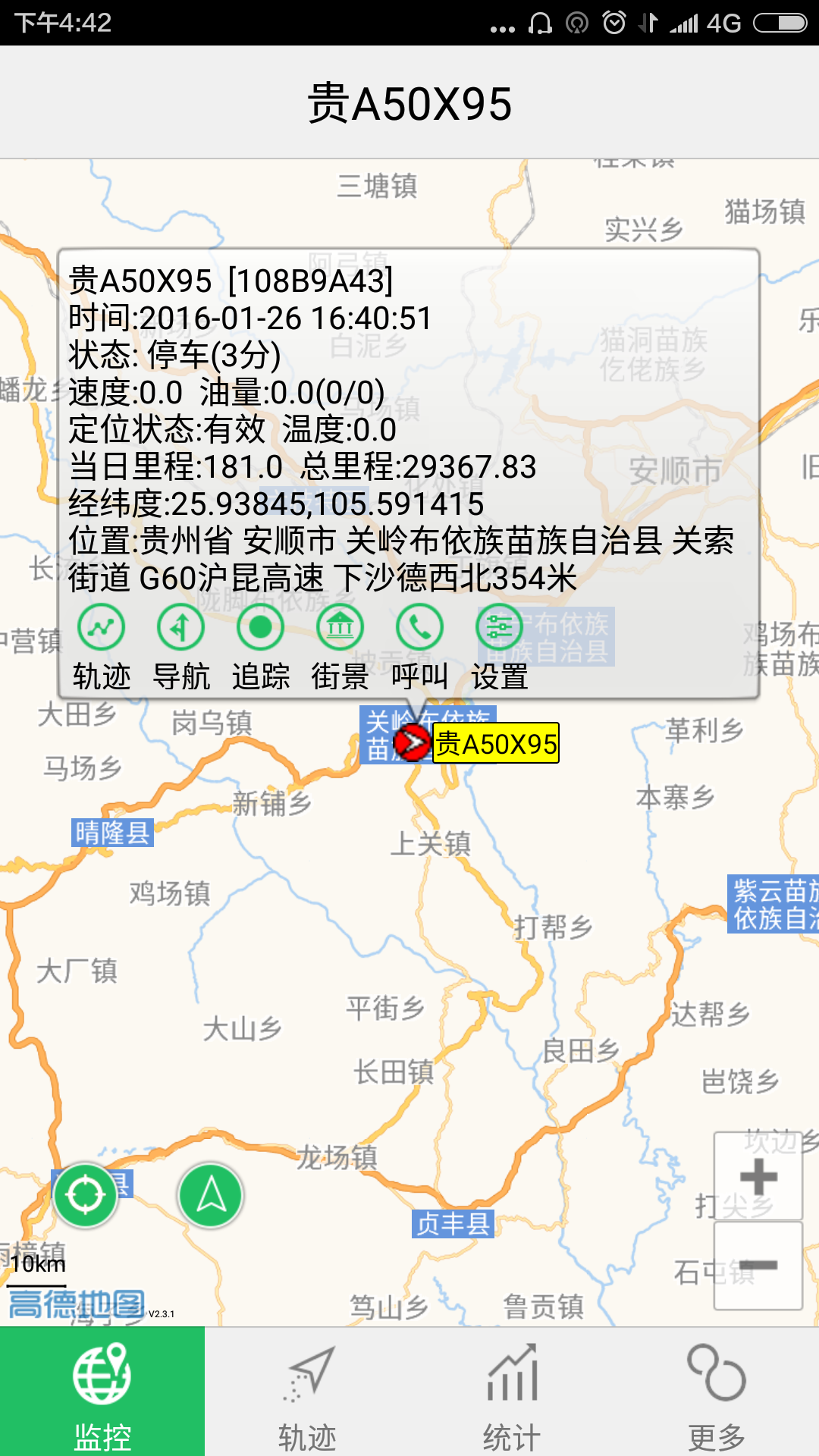The width and height of the screenshot is (819, 1456).
Task: Zoom out the map with the minus
Action: (x=758, y=1265)
